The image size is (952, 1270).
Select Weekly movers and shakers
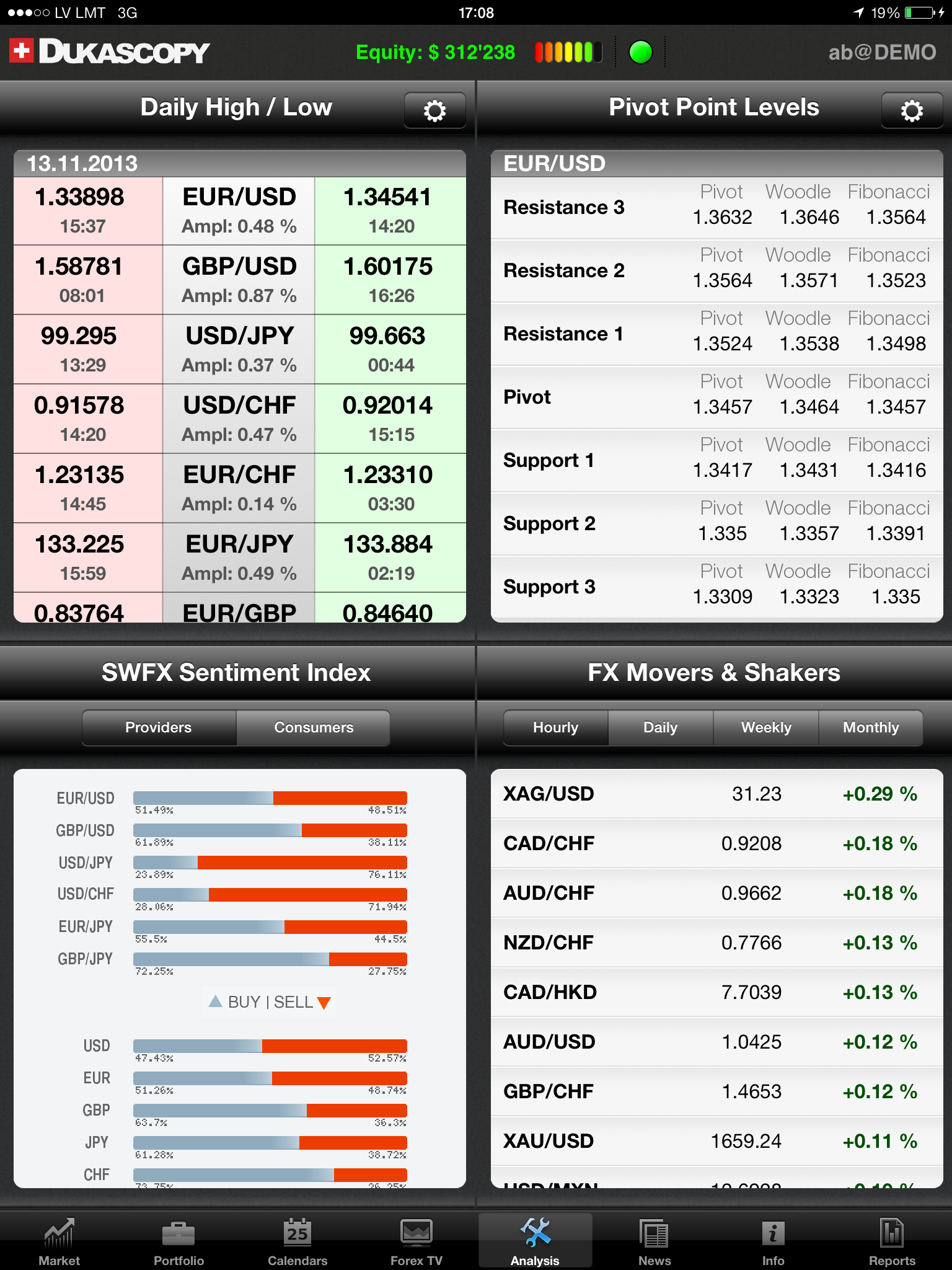point(766,727)
